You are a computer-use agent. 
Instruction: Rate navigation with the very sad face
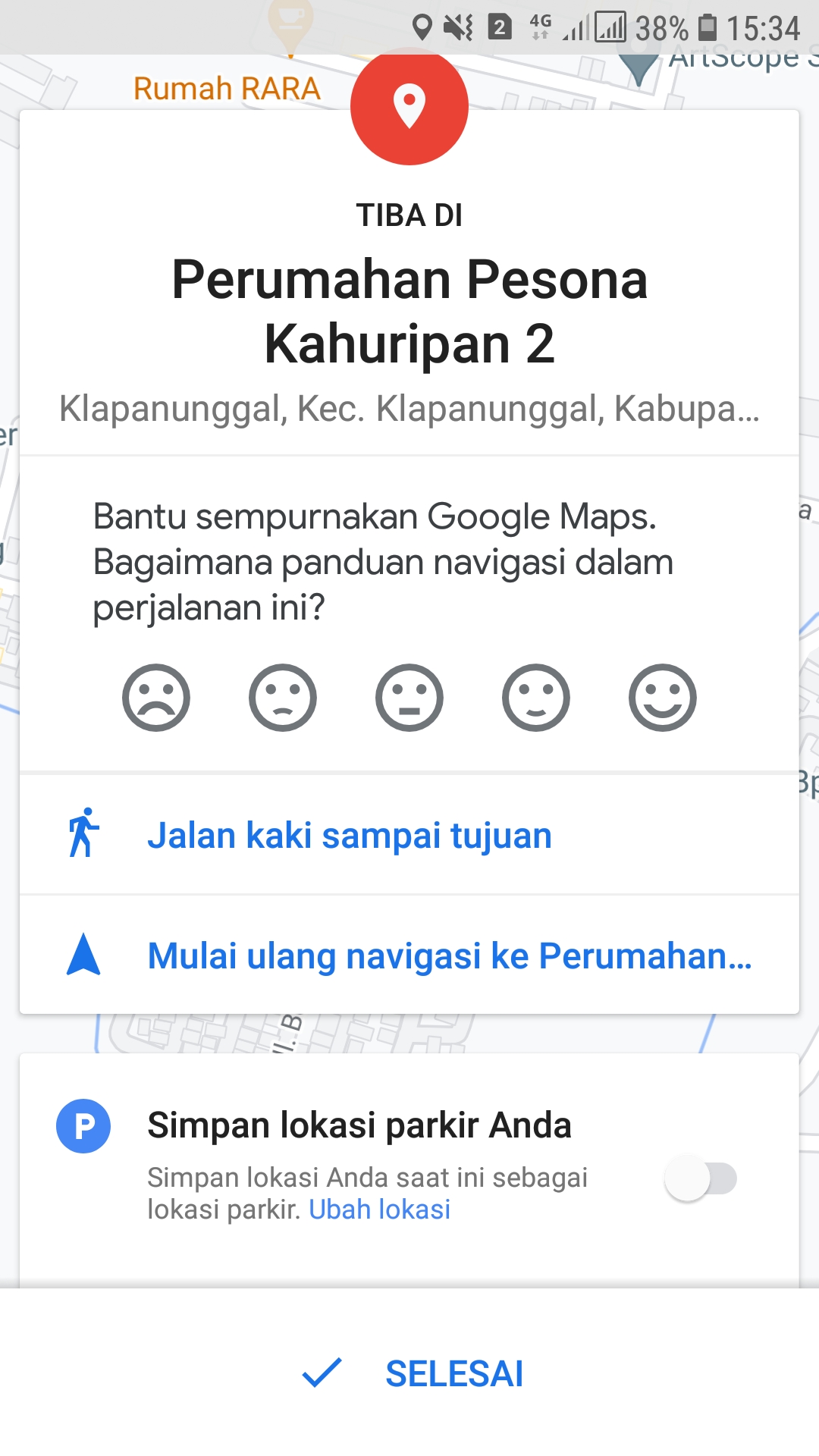click(x=156, y=698)
